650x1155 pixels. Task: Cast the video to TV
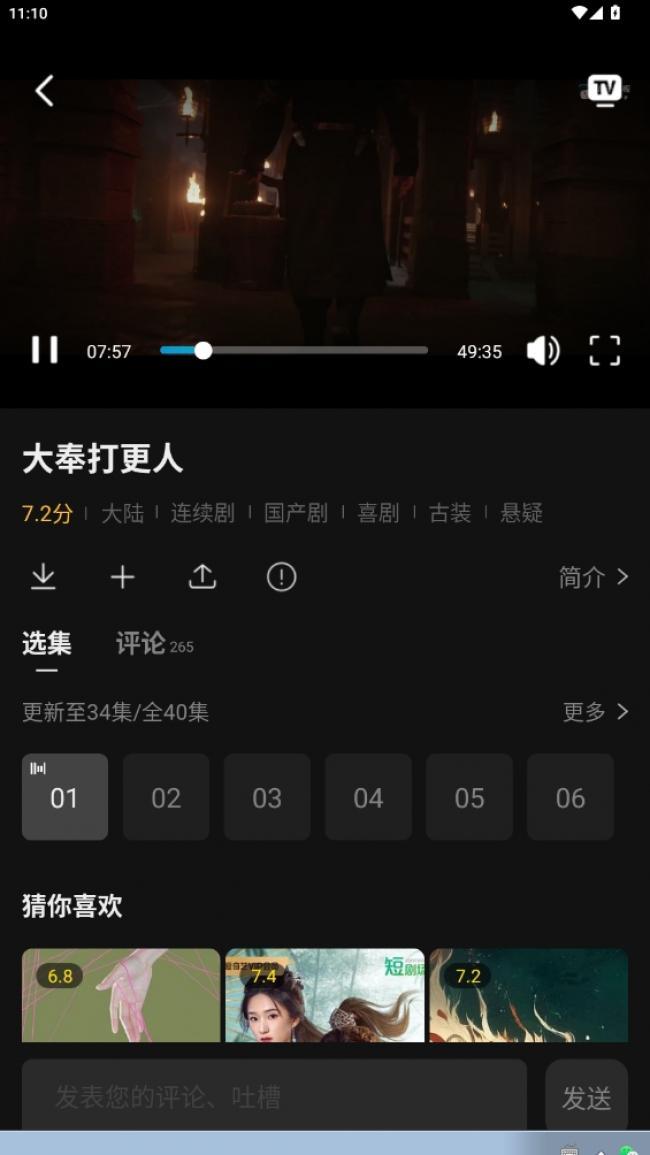click(604, 90)
